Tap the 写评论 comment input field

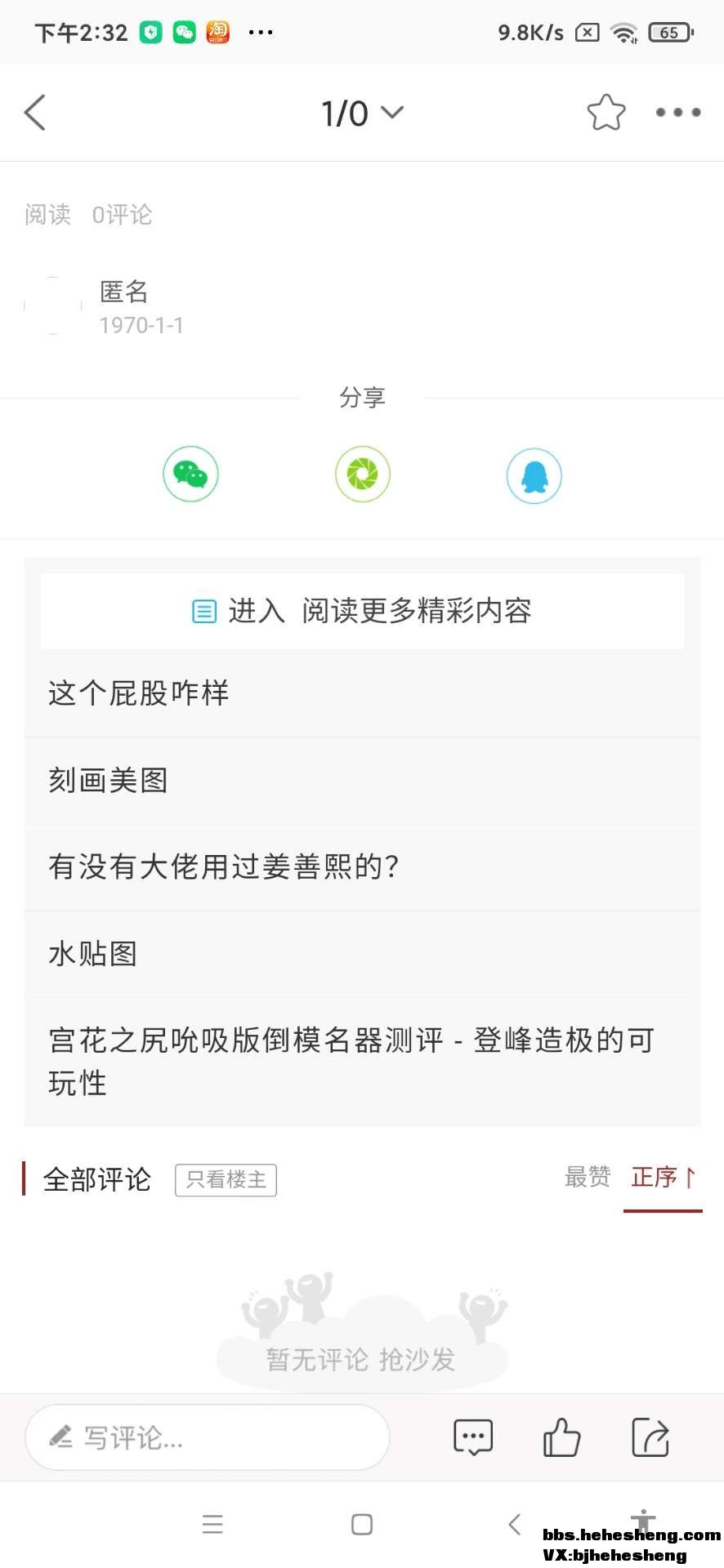point(207,1437)
